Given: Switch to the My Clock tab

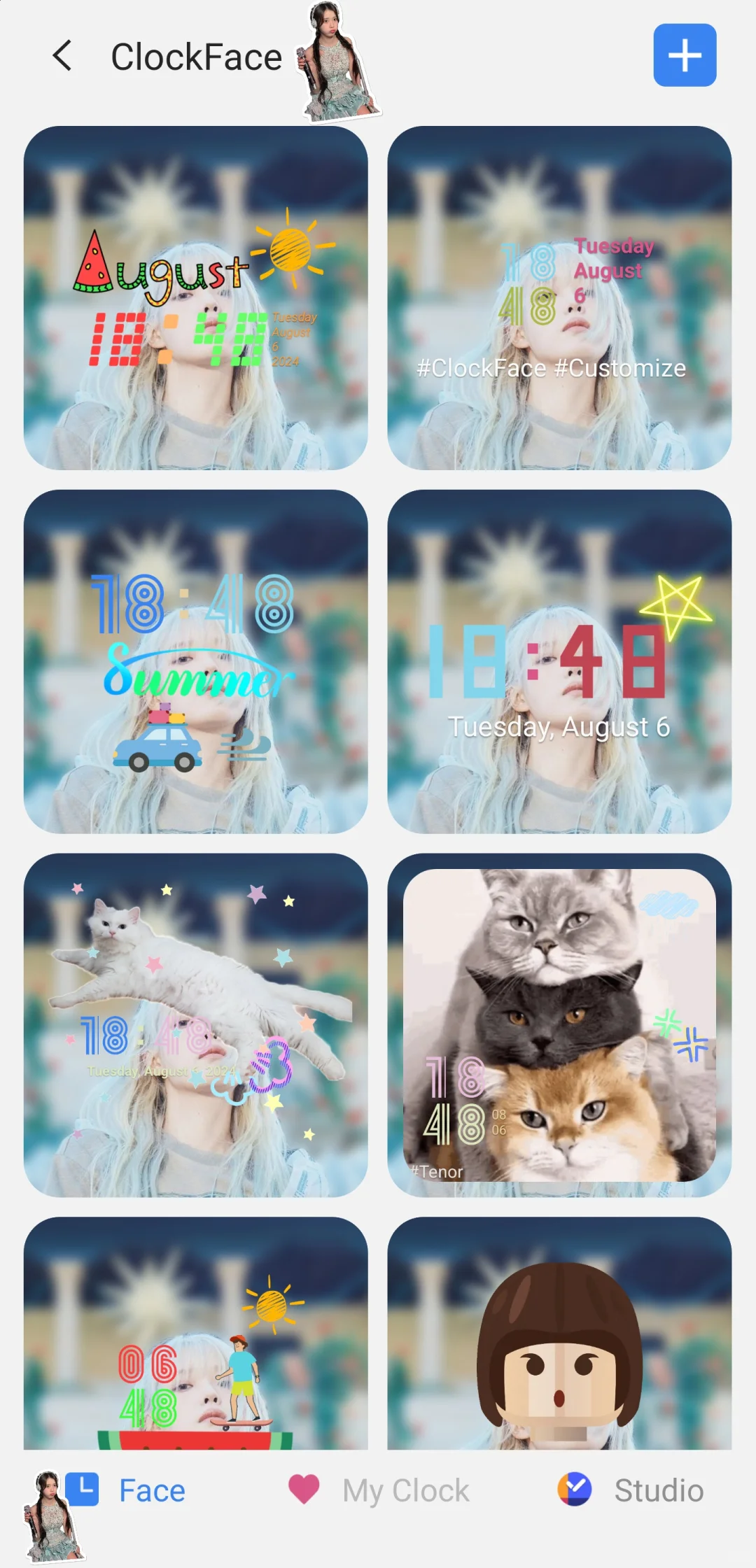Looking at the screenshot, I should pyautogui.click(x=379, y=1490).
